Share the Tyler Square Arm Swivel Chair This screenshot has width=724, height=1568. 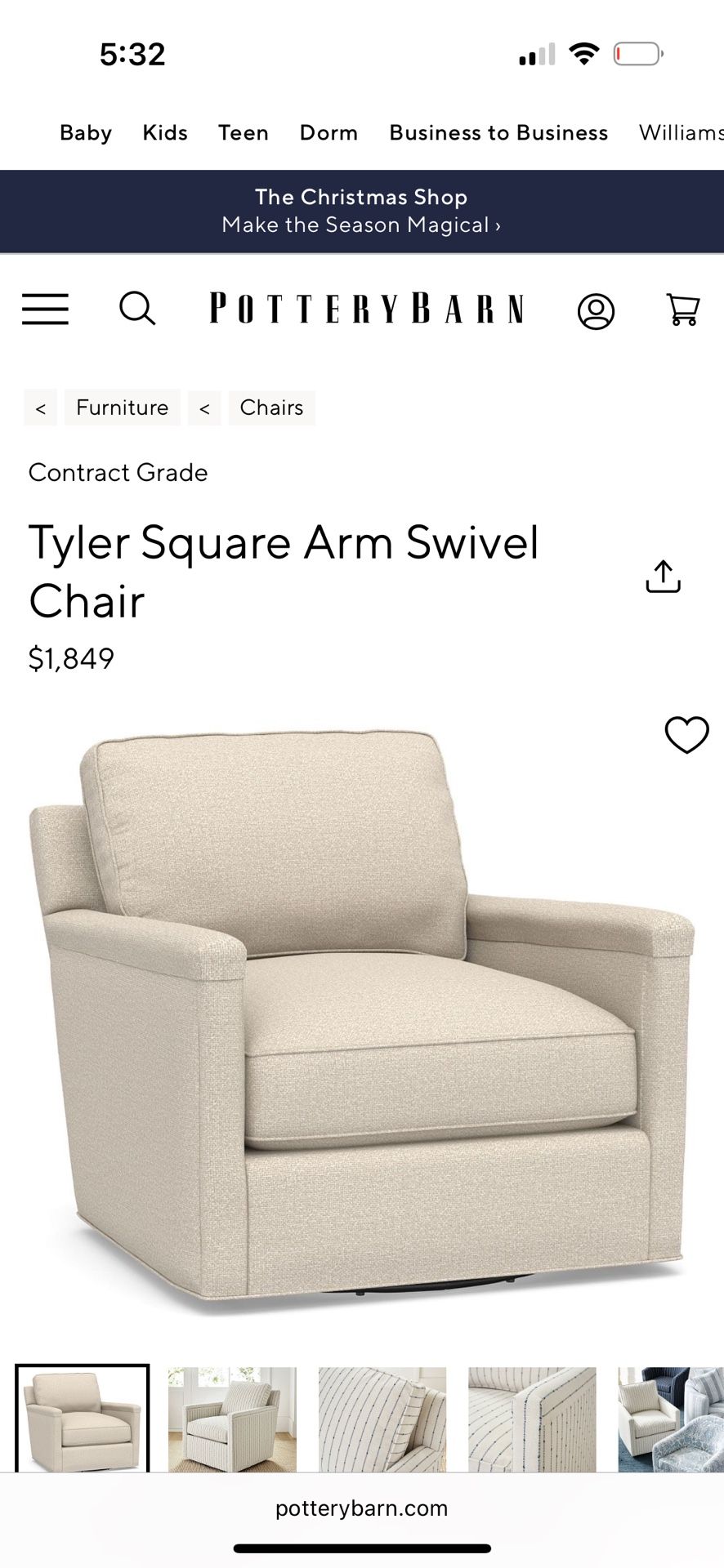(663, 577)
